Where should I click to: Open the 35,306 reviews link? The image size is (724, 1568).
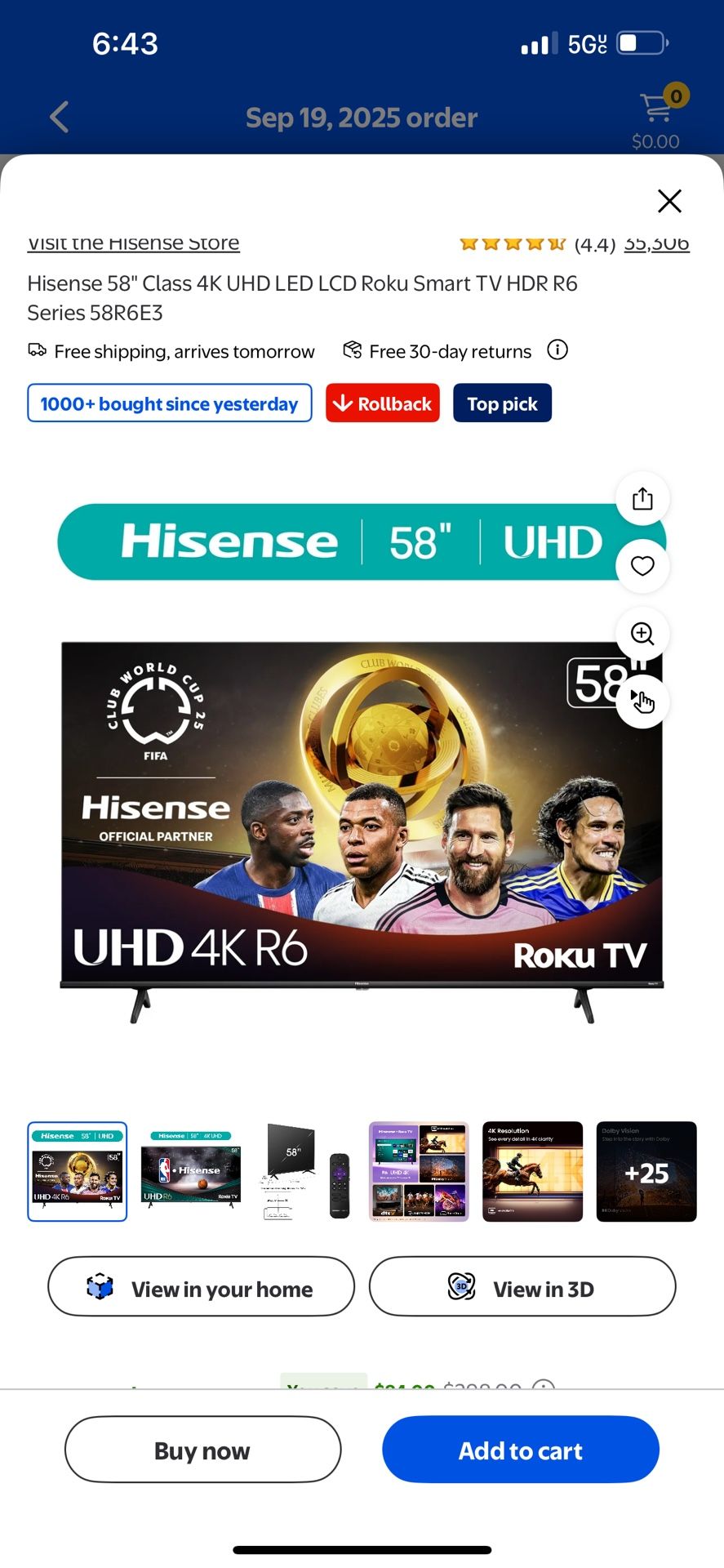tap(656, 243)
